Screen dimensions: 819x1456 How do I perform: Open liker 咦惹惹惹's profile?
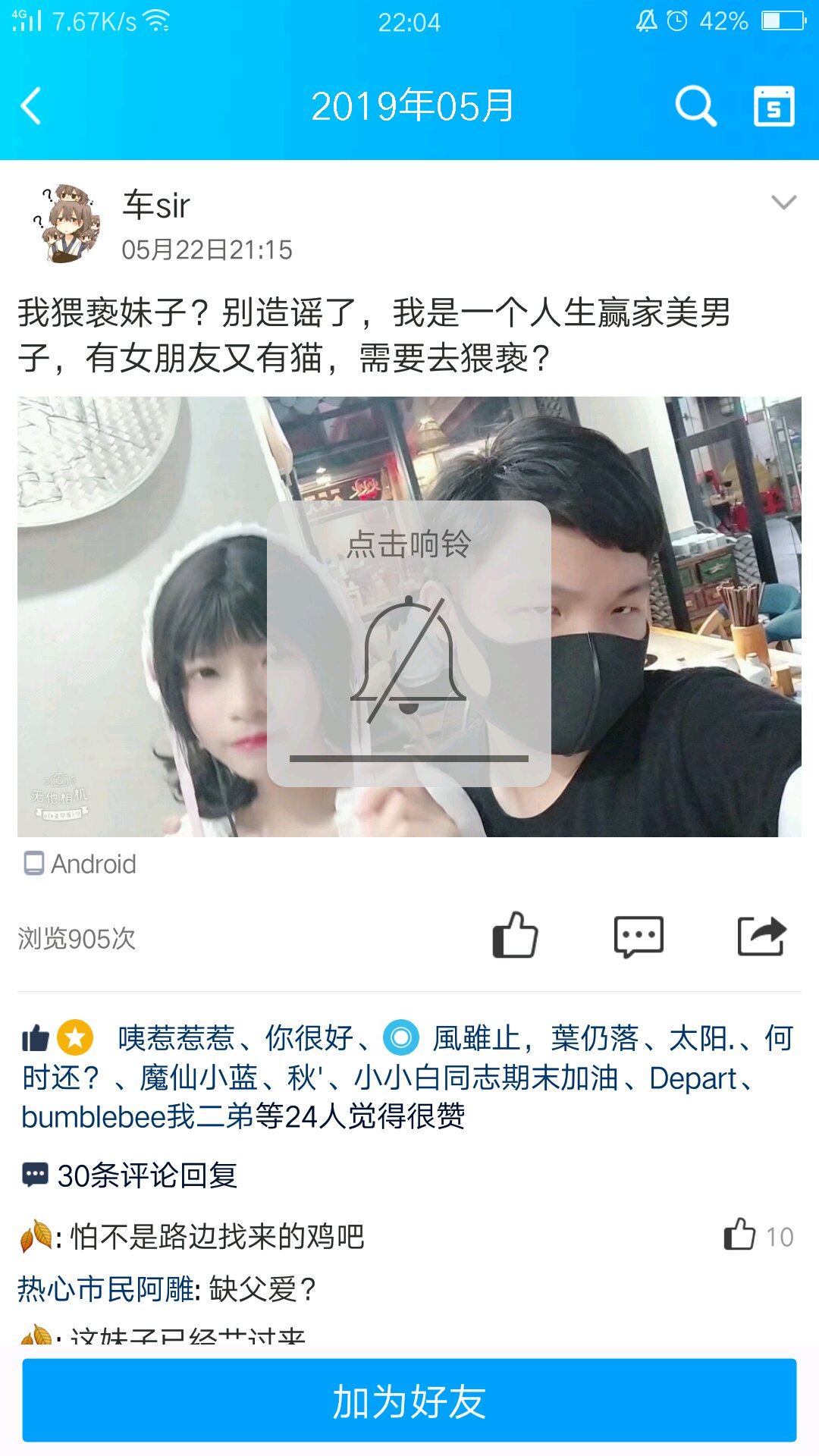point(176,1038)
